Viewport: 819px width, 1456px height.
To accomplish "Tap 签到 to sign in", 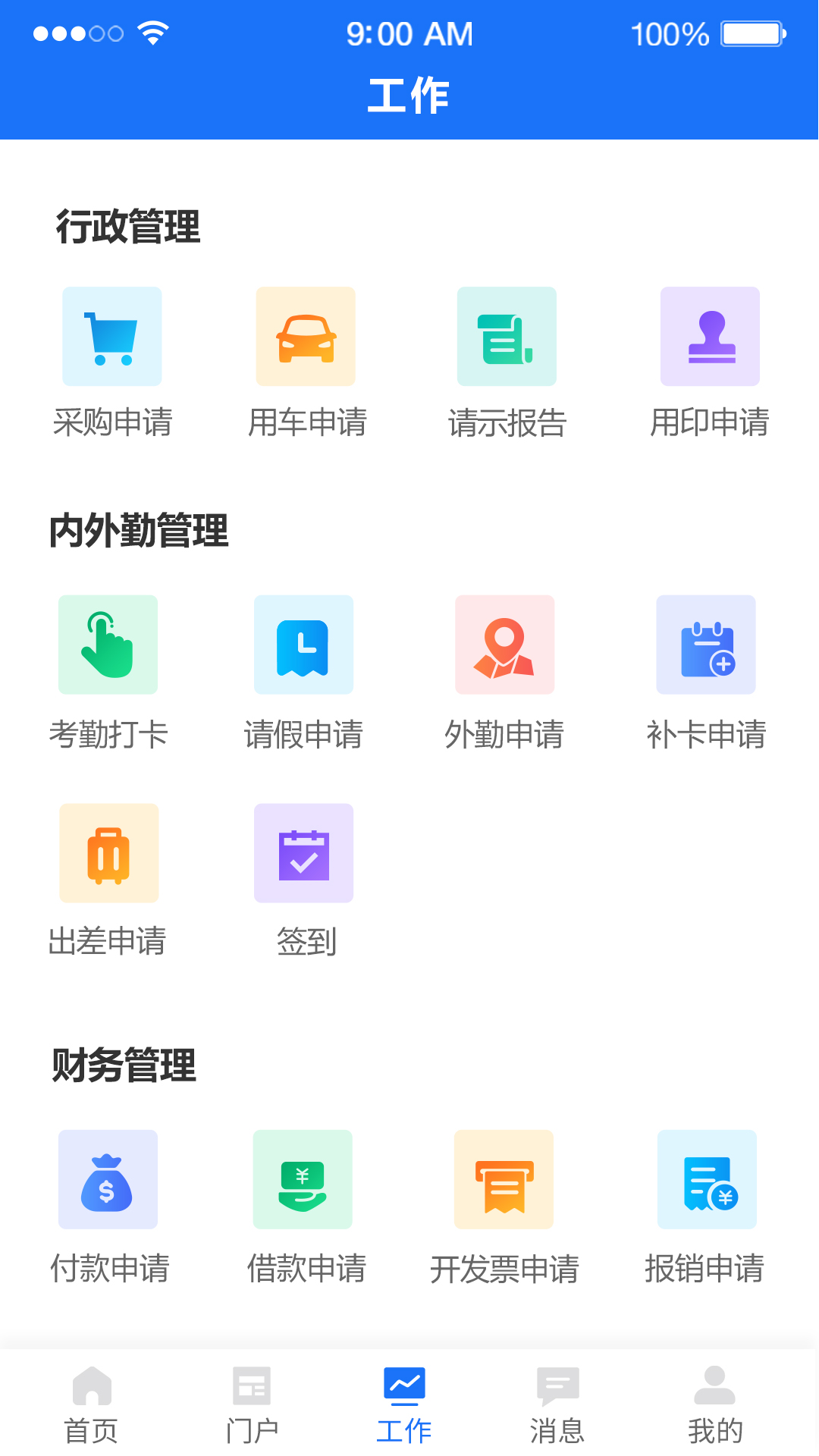I will [x=303, y=853].
